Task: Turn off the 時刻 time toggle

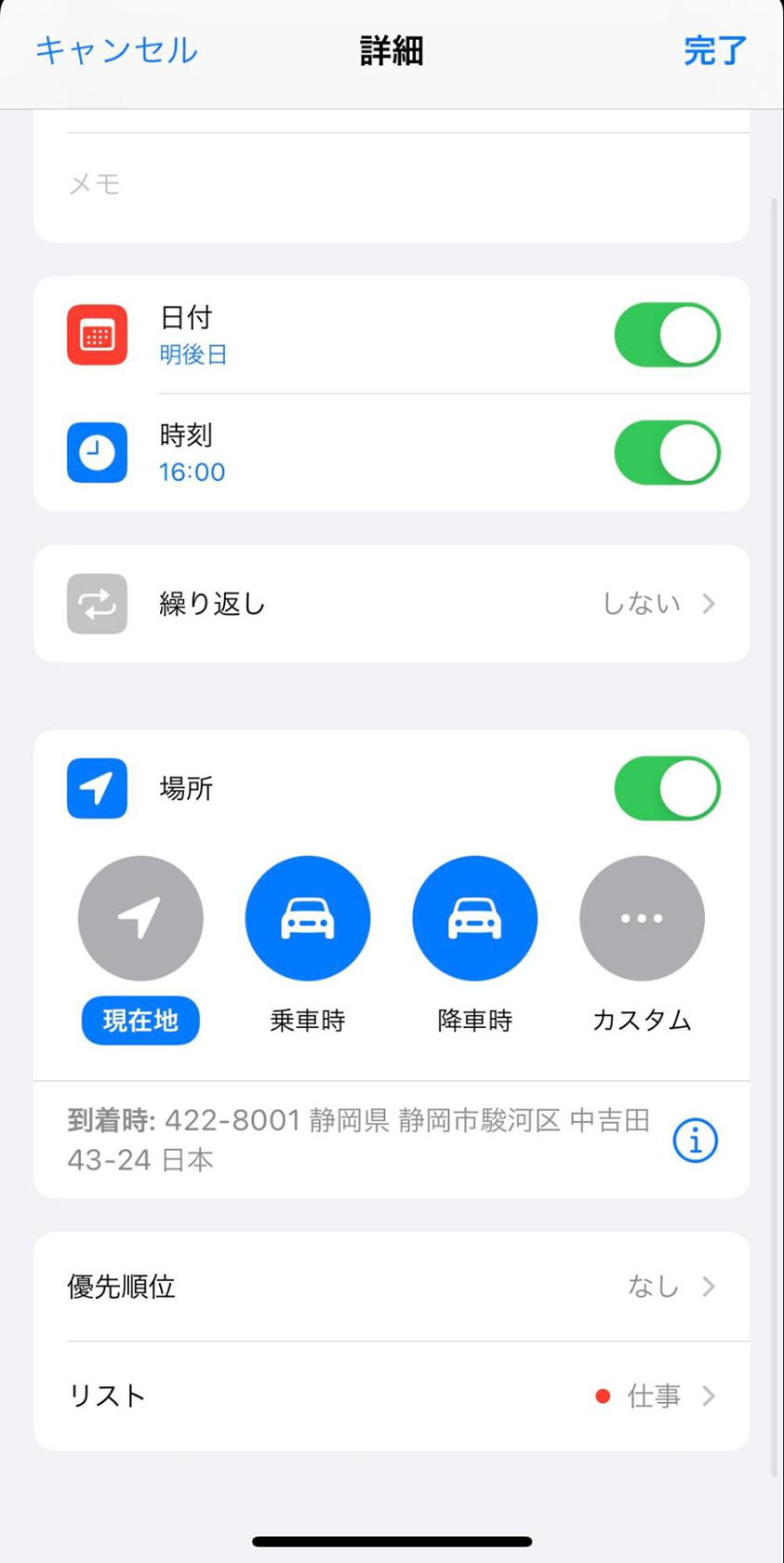Action: [x=667, y=453]
